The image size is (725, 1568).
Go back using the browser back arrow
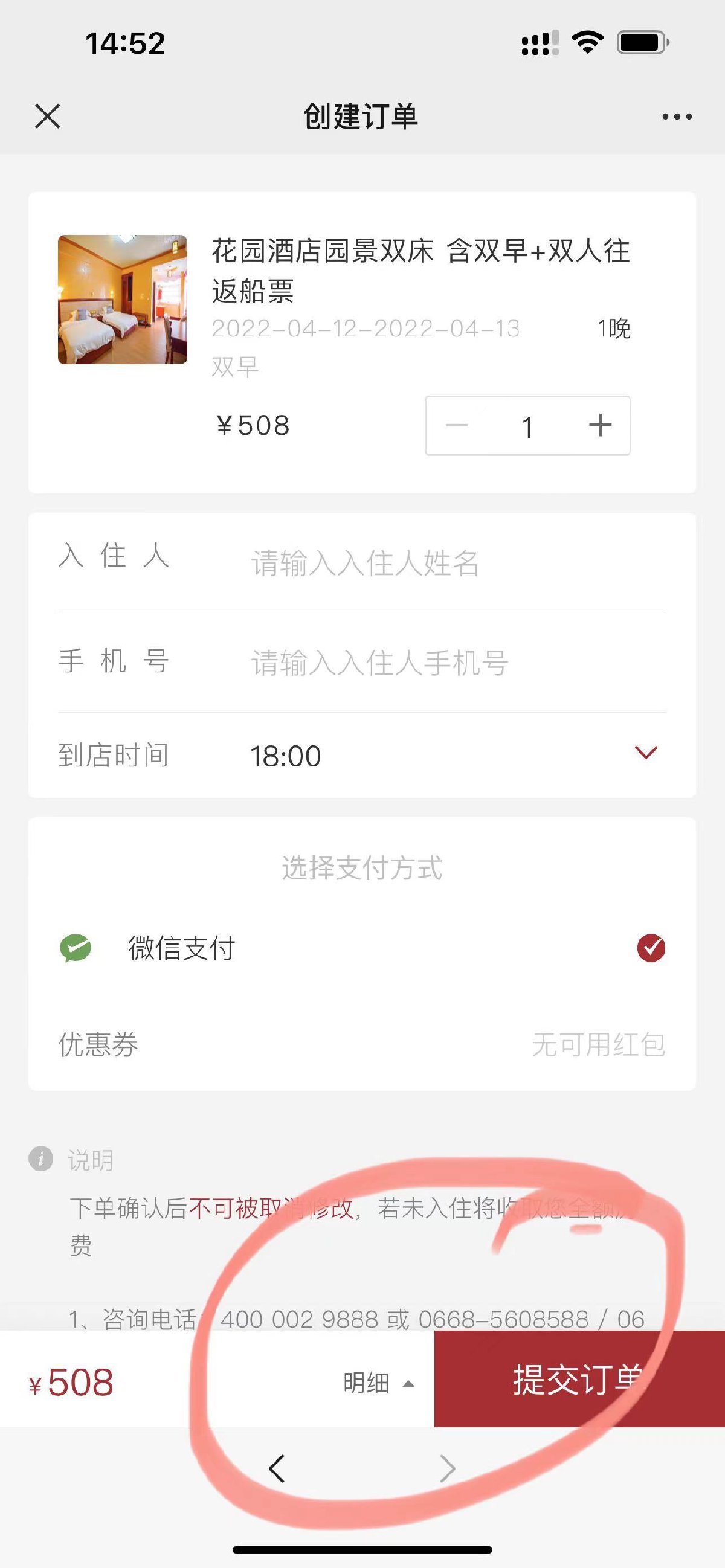click(x=276, y=1468)
